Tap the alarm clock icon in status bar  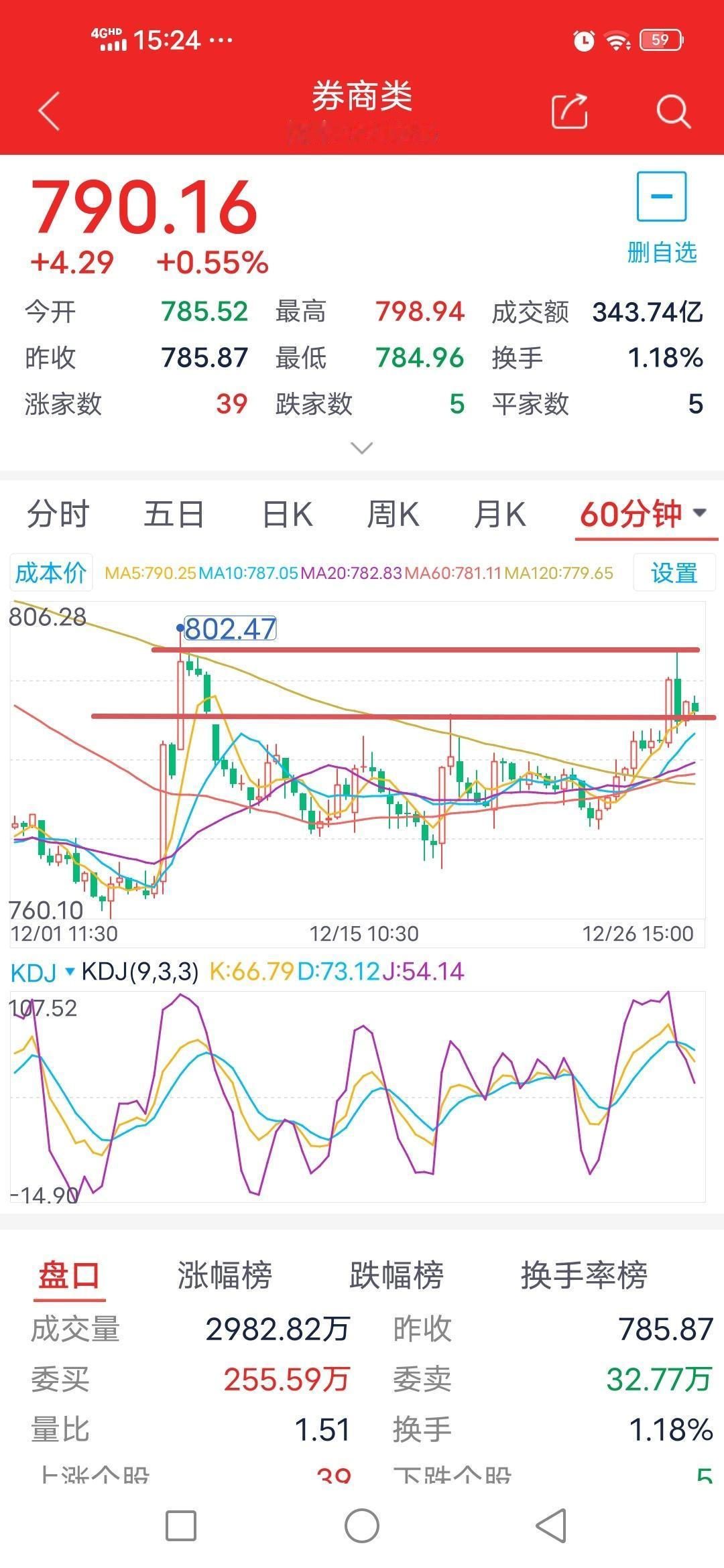583,40
